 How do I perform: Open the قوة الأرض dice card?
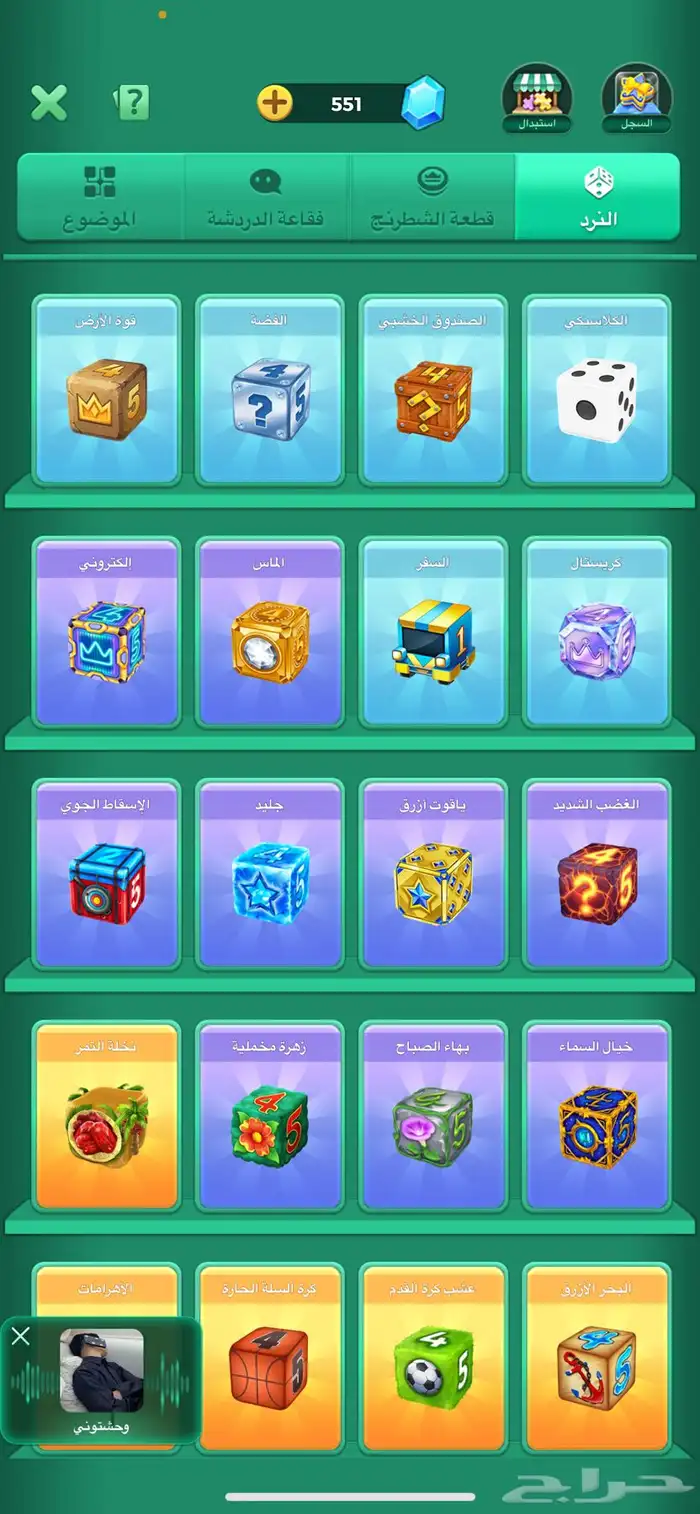[x=106, y=390]
